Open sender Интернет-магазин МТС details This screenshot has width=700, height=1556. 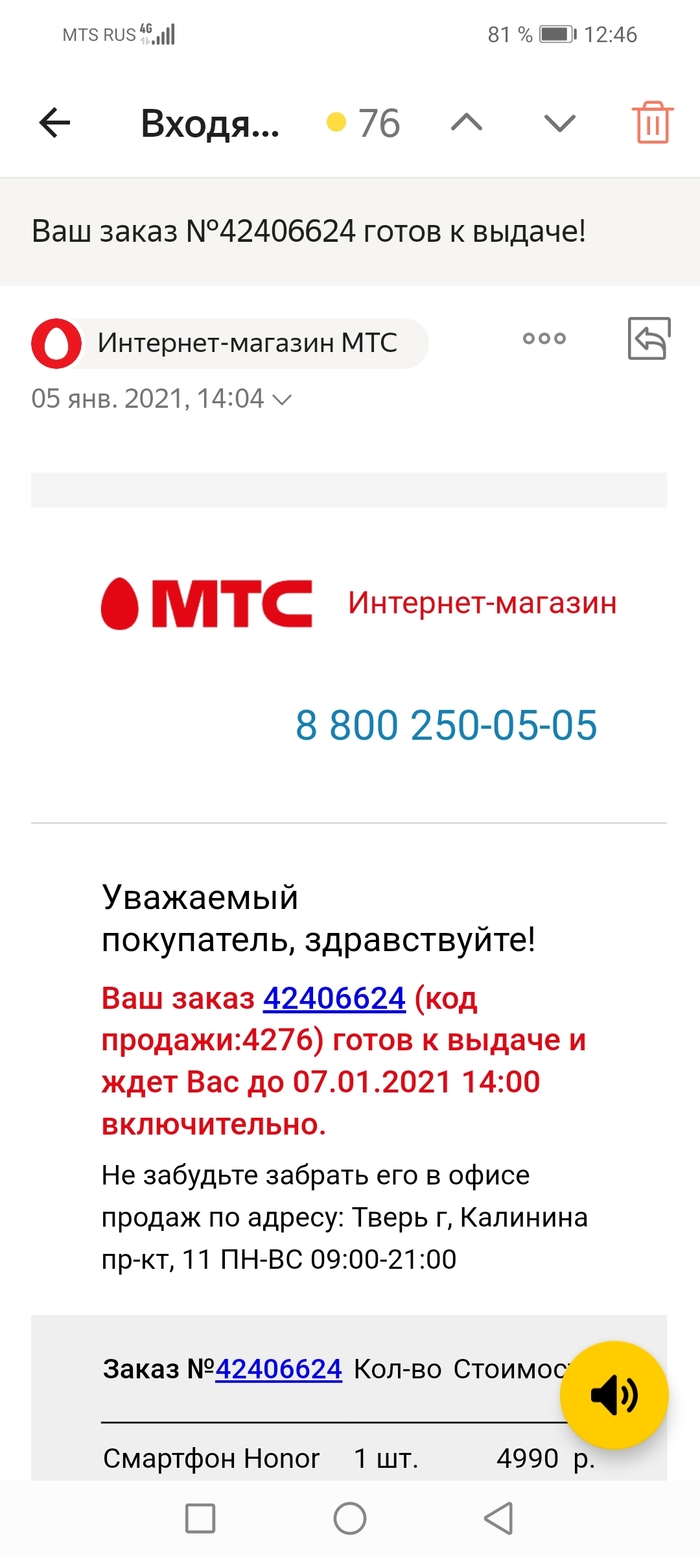coord(230,344)
